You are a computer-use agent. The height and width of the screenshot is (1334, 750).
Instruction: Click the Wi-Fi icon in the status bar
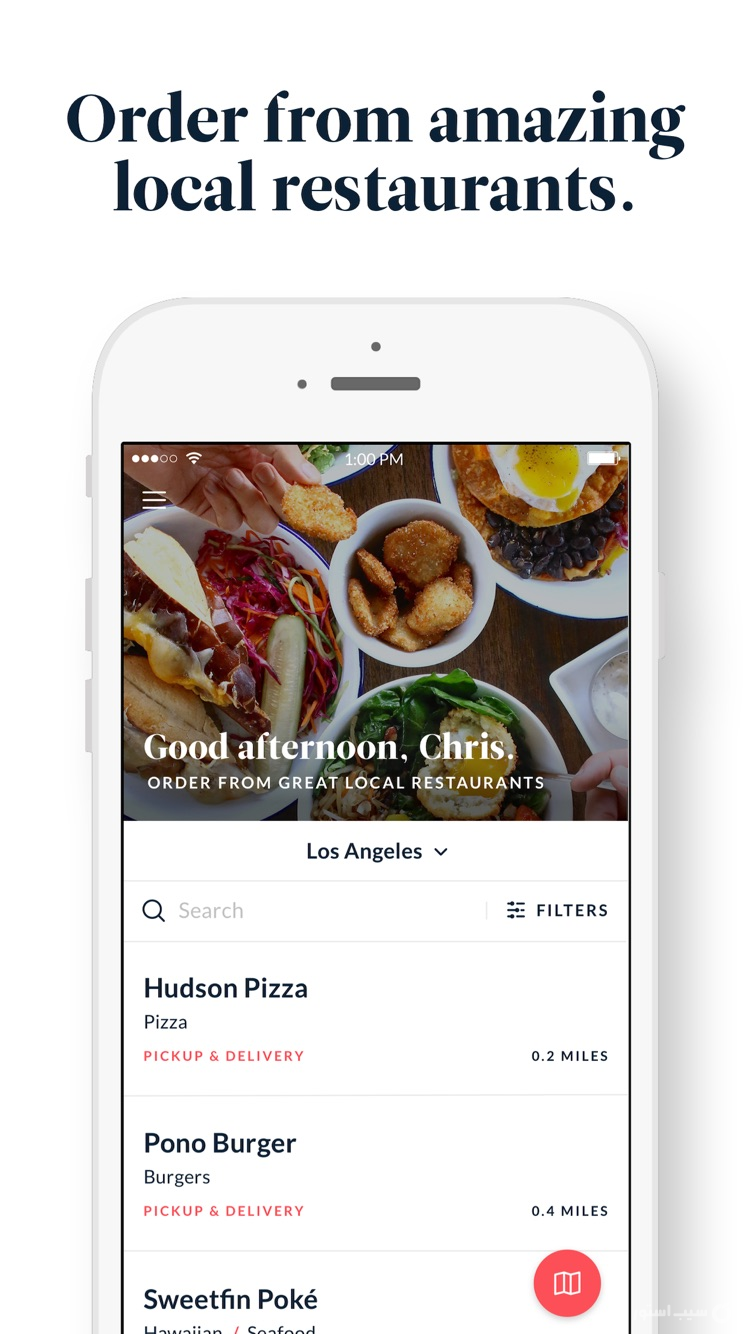click(x=192, y=458)
